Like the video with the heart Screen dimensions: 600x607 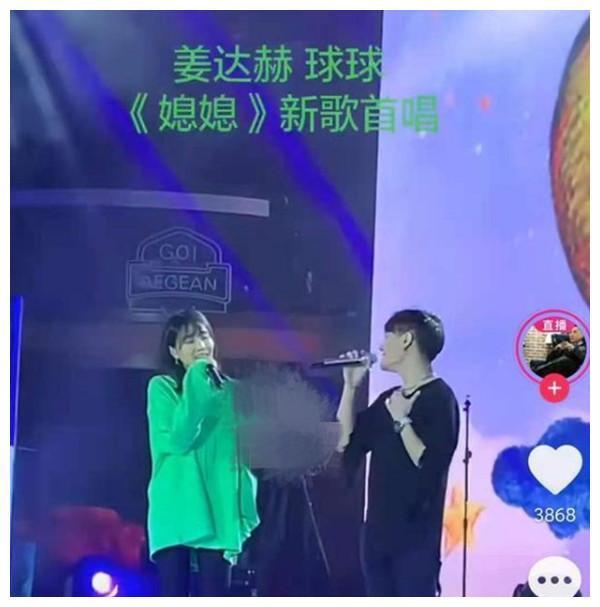pyautogui.click(x=555, y=468)
